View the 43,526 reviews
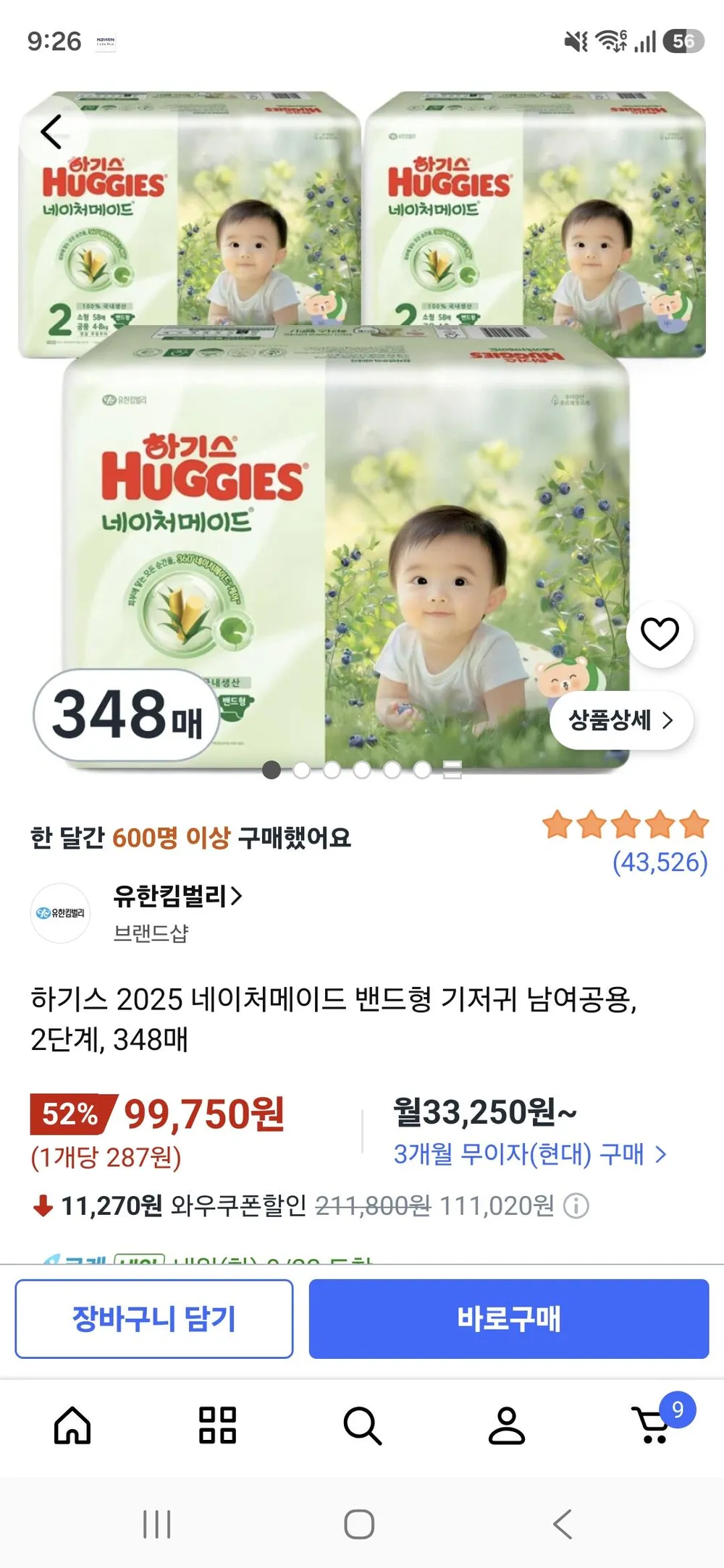Image resolution: width=724 pixels, height=1568 pixels. [x=660, y=862]
